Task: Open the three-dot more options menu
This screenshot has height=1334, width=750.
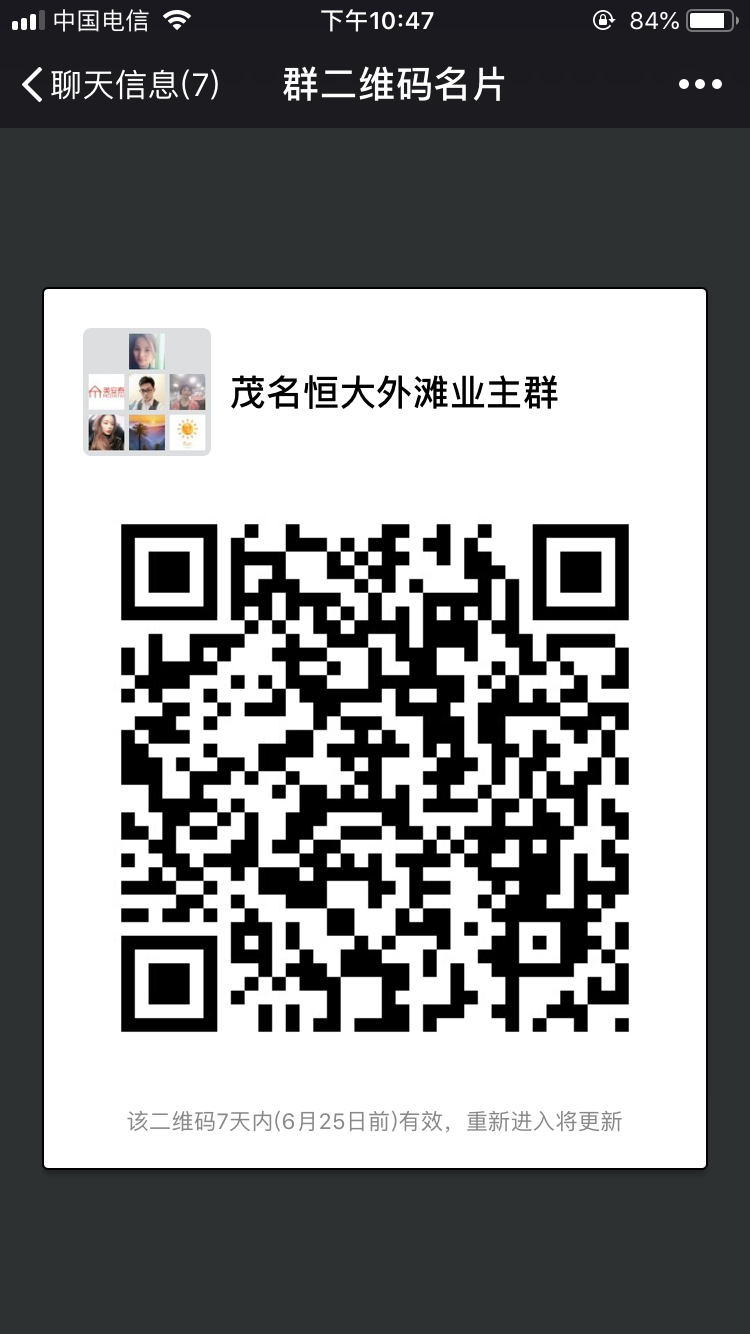Action: 700,85
